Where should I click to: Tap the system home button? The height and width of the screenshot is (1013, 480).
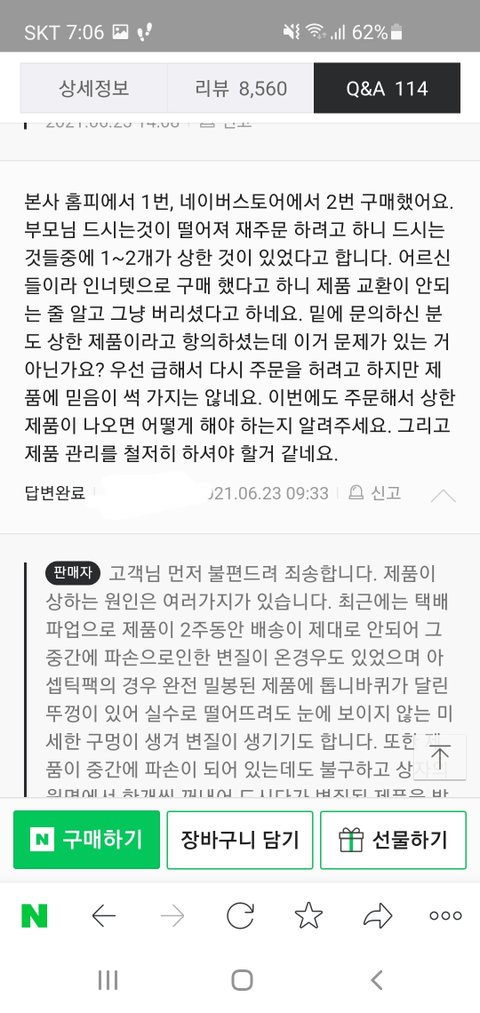[x=242, y=980]
